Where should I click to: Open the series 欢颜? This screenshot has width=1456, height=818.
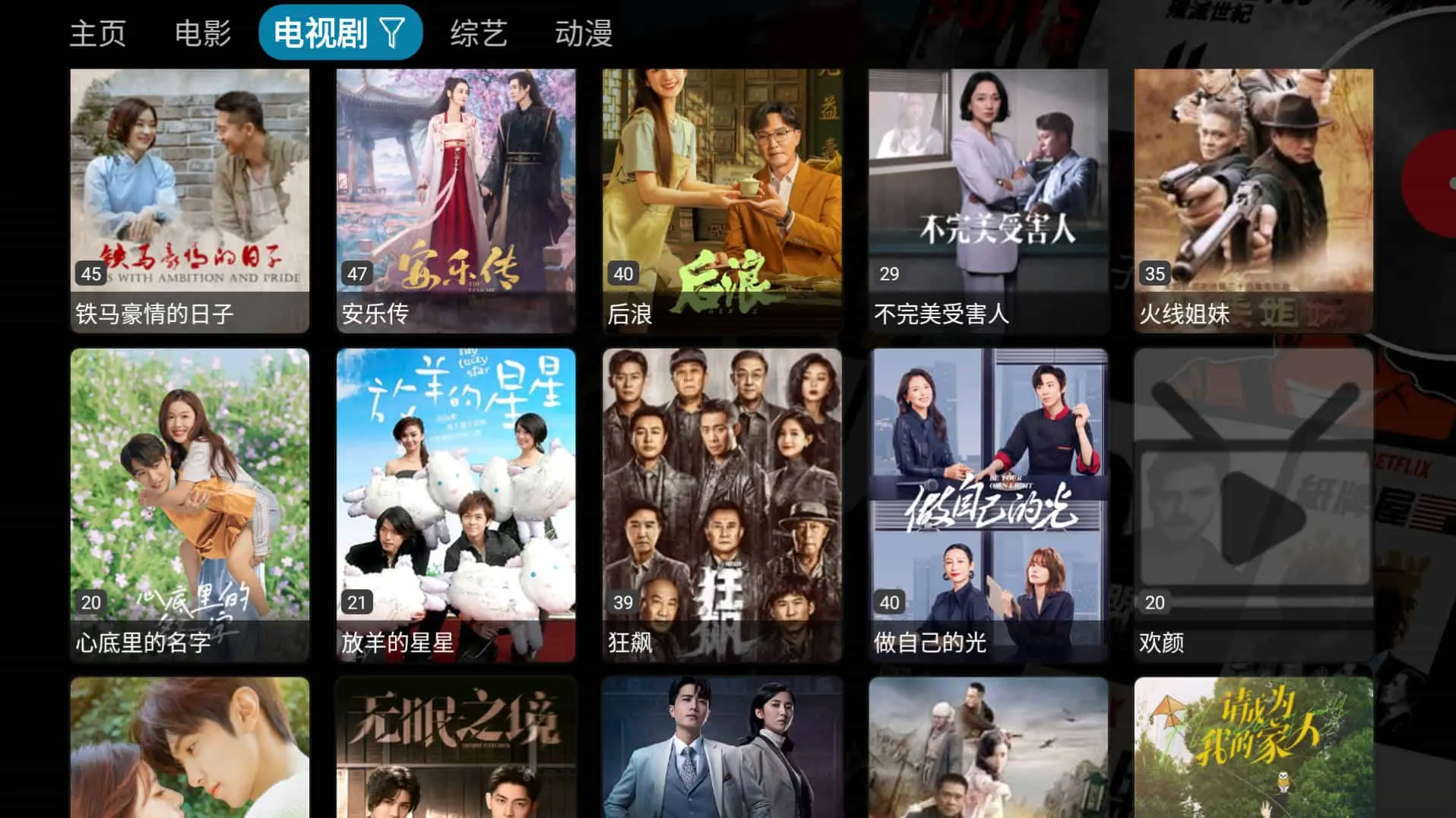1254,504
